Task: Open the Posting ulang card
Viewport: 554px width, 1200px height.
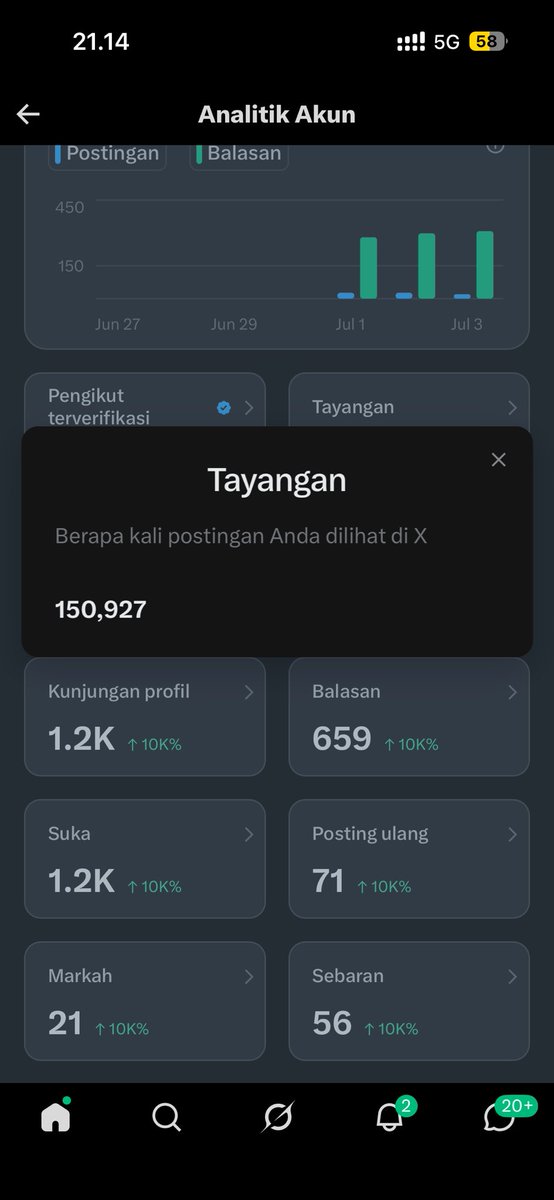Action: pos(409,858)
